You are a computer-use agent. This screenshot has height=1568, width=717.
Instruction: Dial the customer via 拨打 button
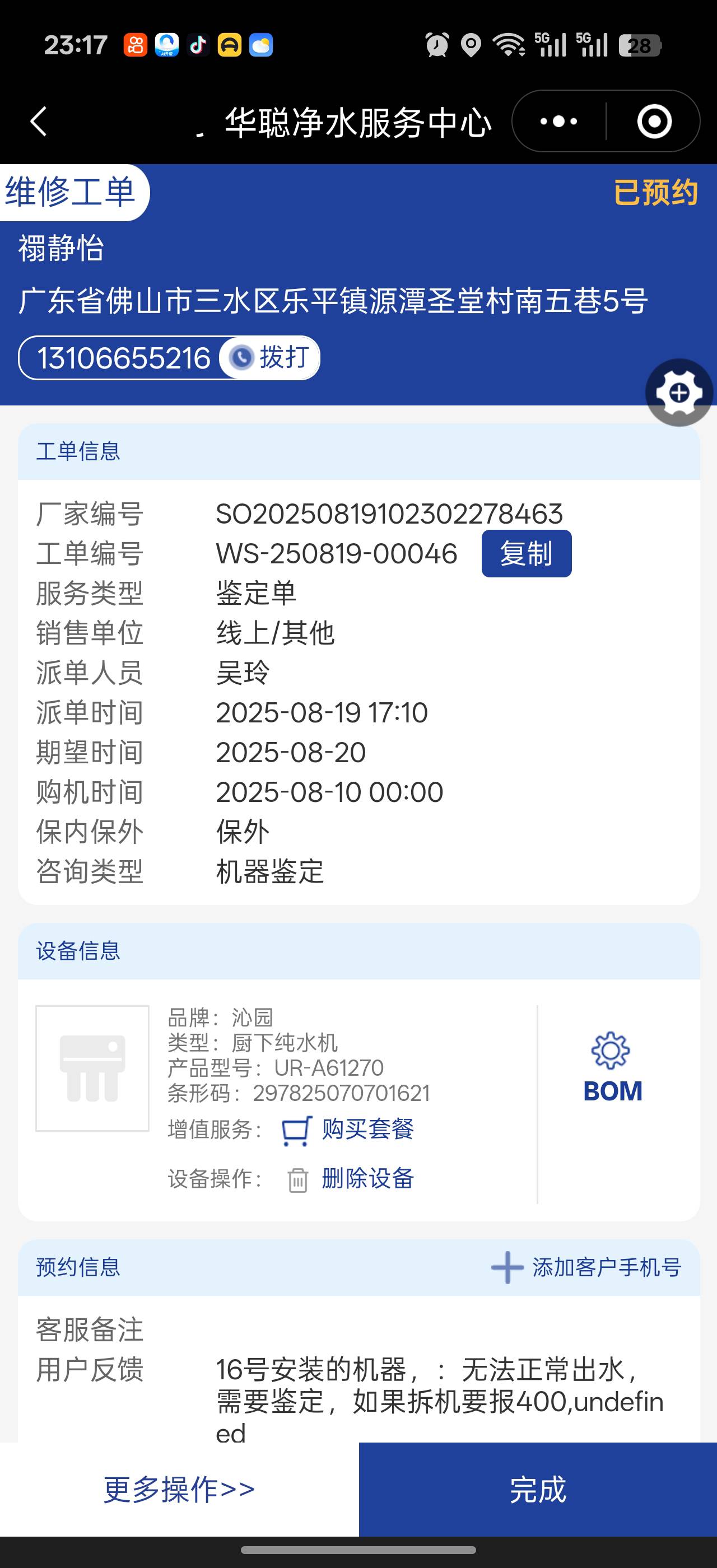[271, 357]
